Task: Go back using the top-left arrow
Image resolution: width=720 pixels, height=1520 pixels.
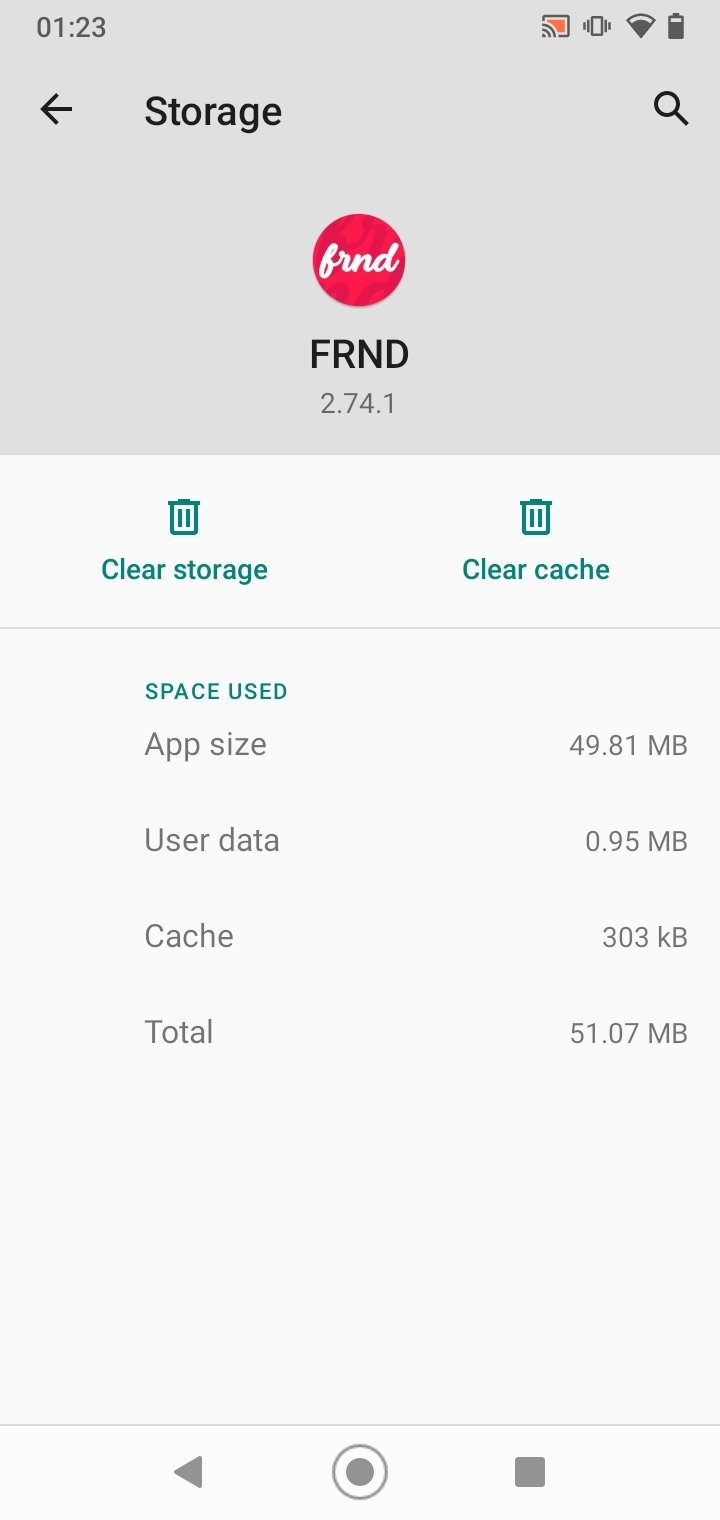Action: point(56,110)
